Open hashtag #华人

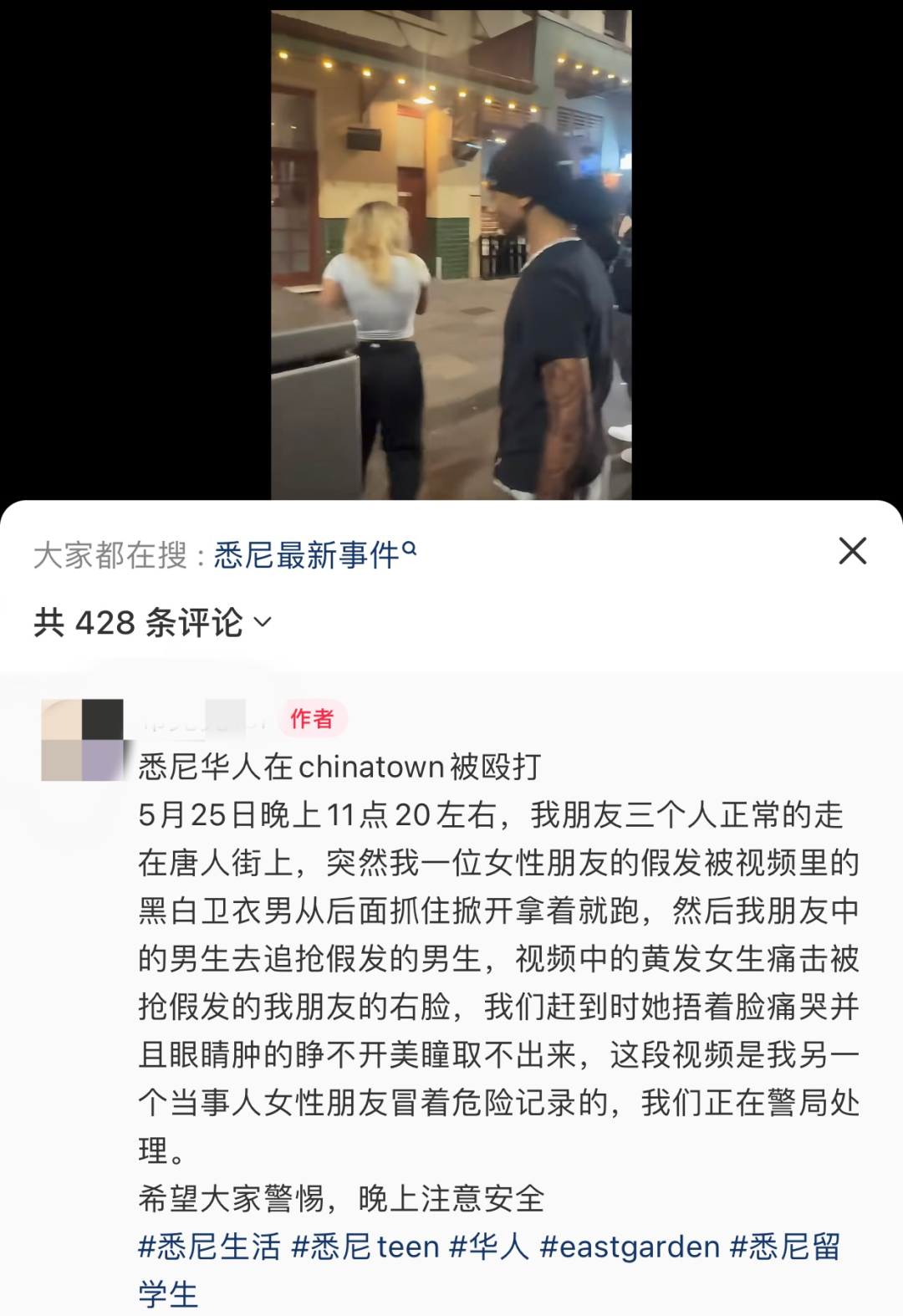click(489, 1247)
